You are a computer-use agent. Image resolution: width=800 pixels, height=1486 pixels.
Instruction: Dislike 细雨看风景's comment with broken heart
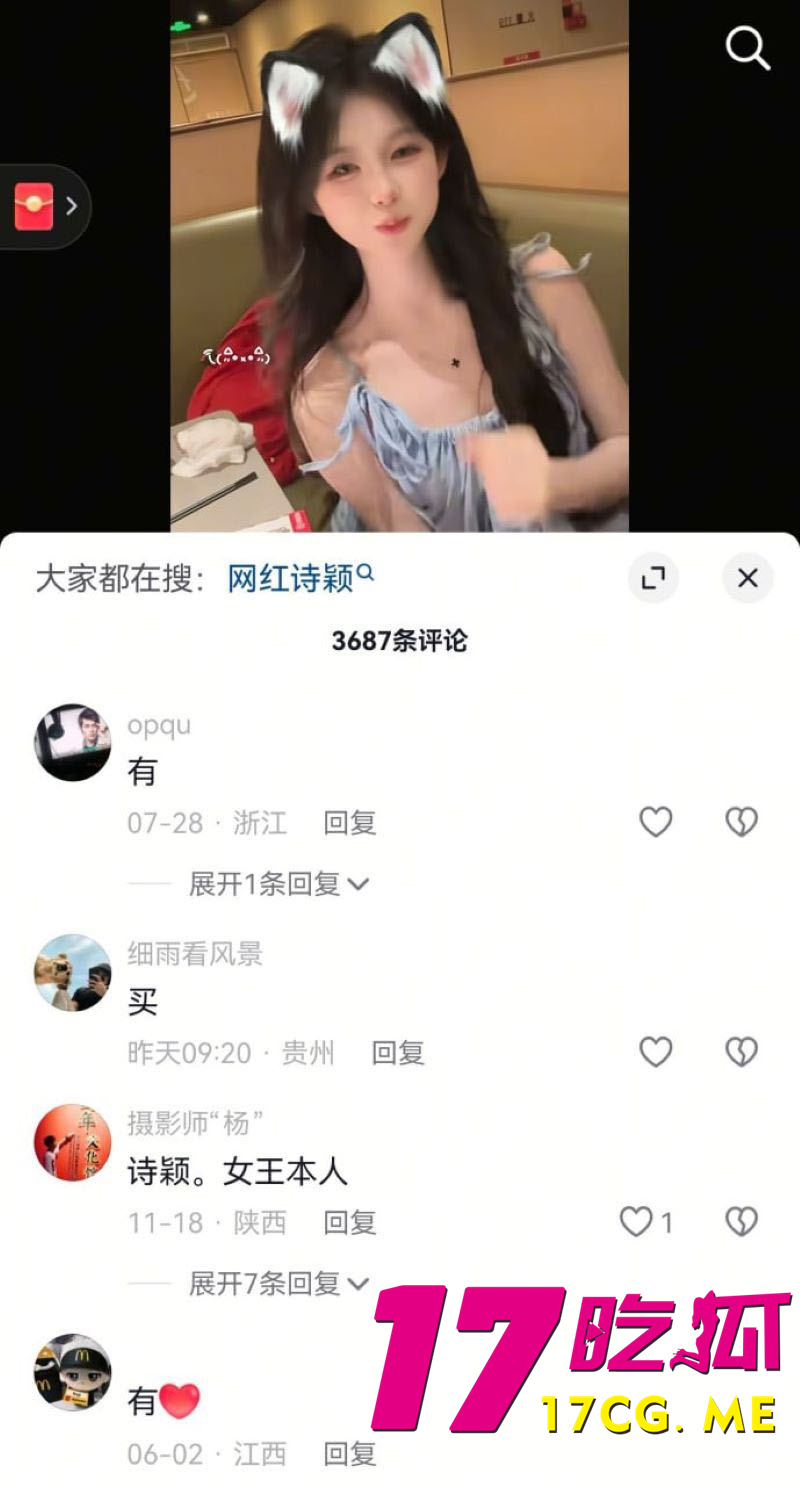740,1052
